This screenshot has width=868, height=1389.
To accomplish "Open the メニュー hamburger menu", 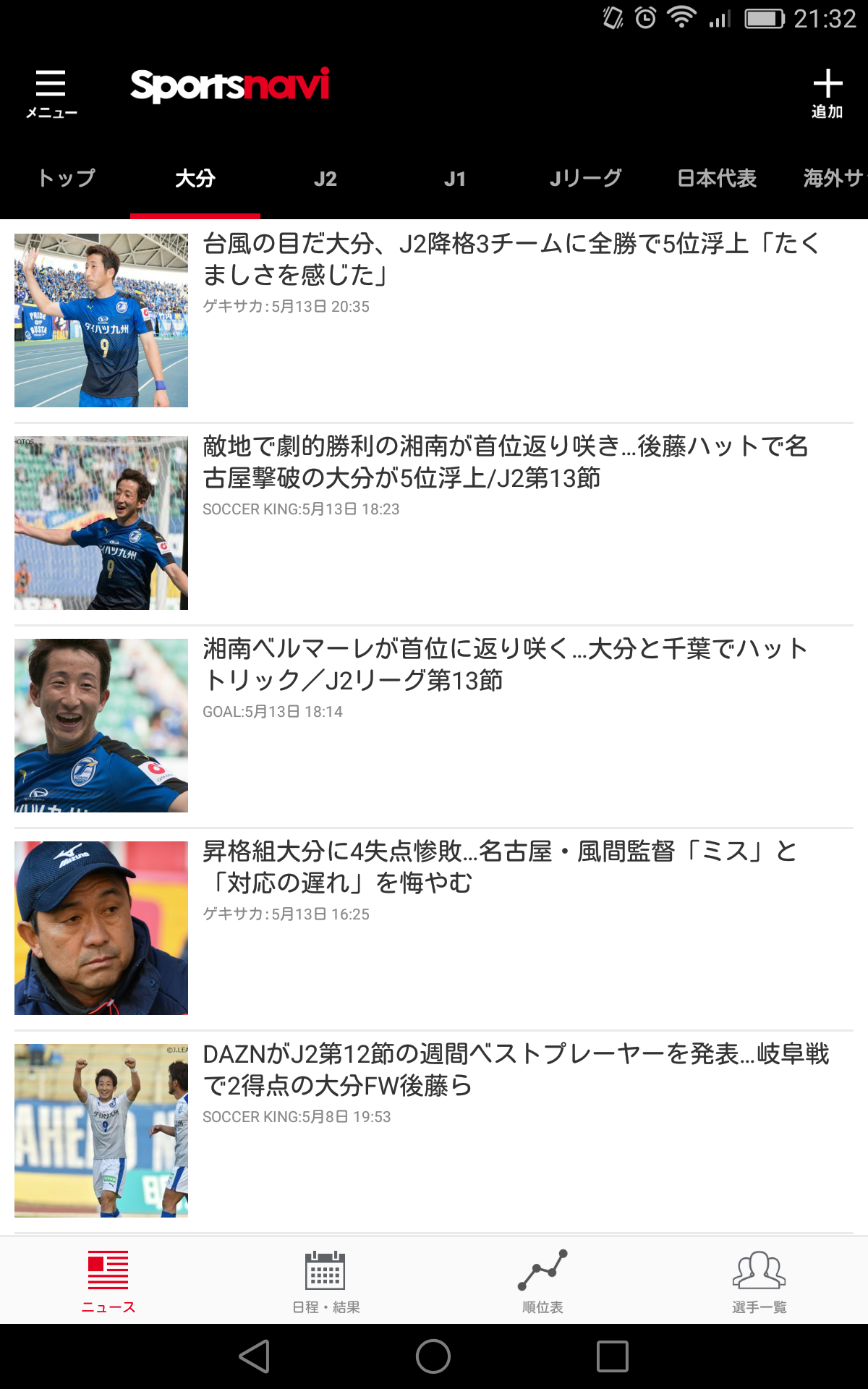I will tap(51, 93).
